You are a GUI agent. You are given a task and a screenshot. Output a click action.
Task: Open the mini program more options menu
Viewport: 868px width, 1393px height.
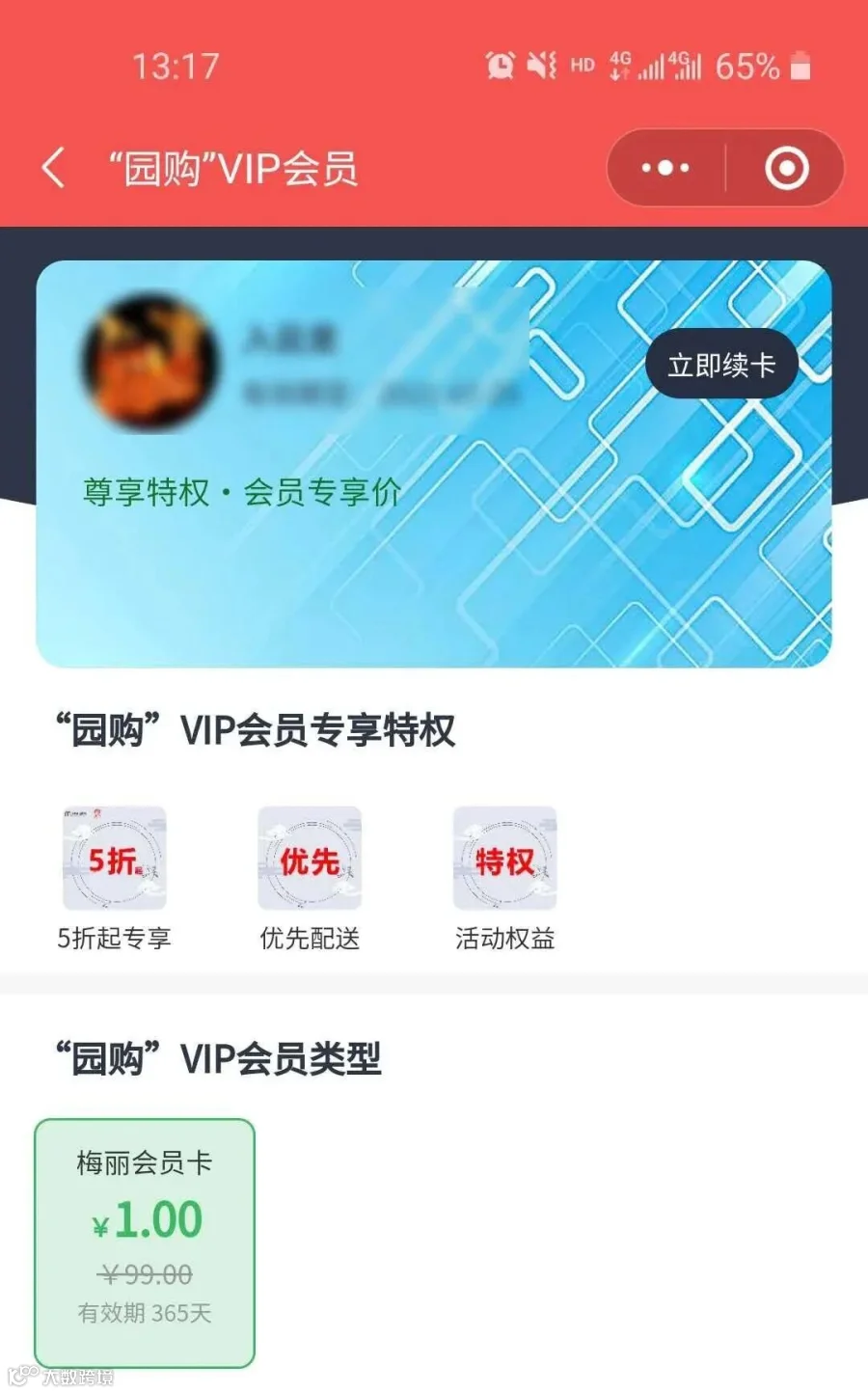[665, 168]
